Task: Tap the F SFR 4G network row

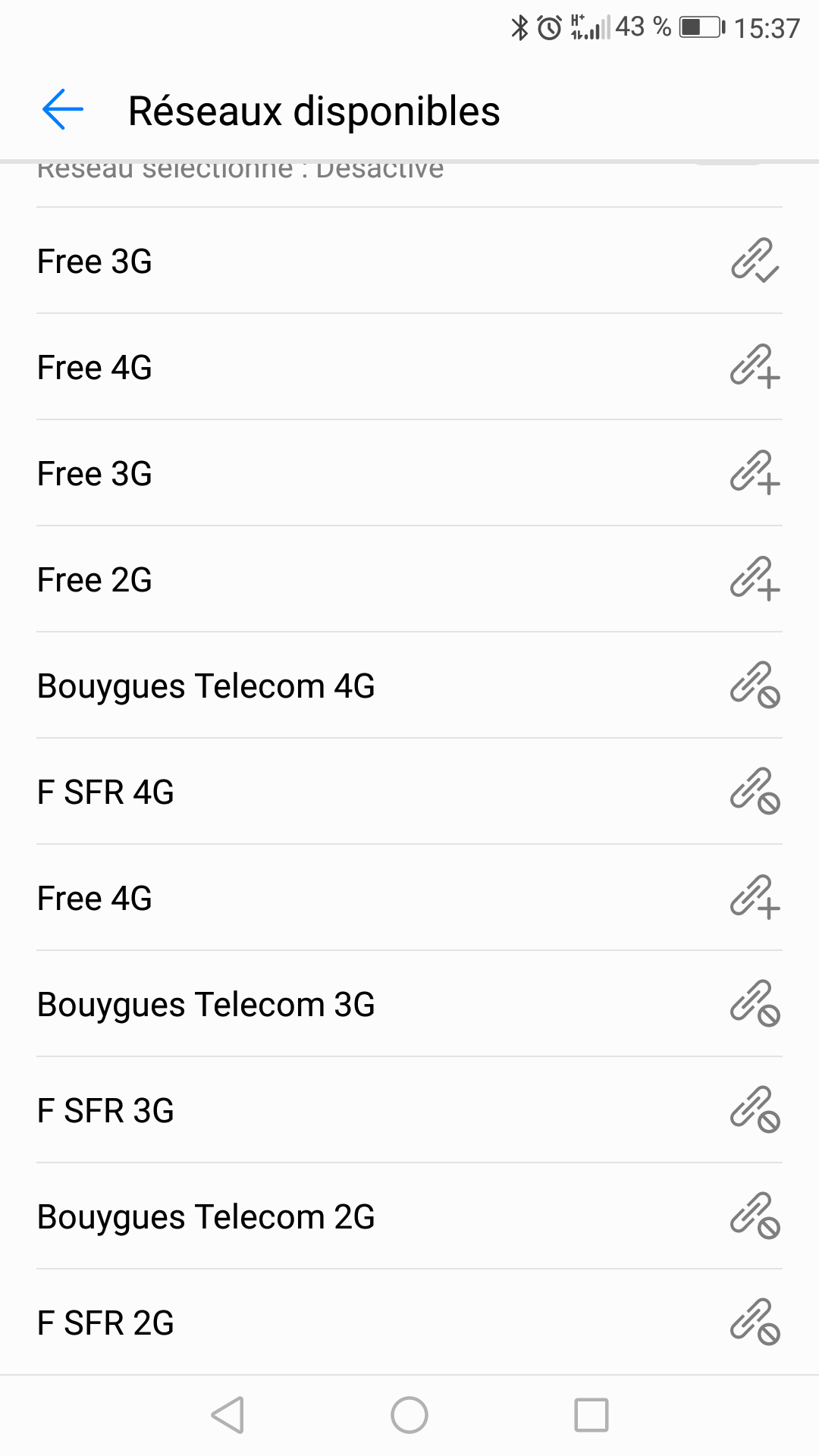Action: point(409,792)
